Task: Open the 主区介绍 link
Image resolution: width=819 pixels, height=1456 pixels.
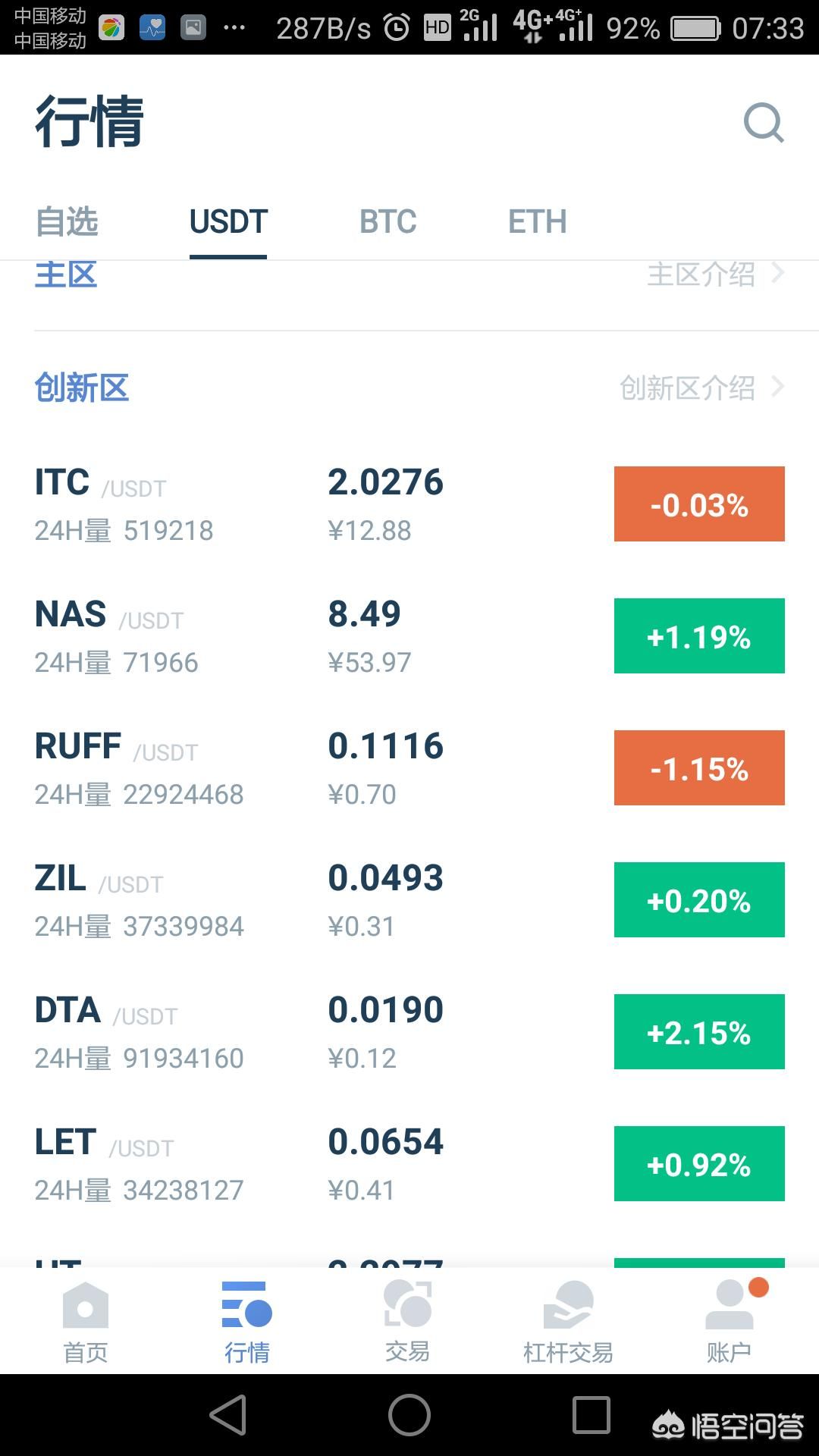Action: (x=715, y=275)
